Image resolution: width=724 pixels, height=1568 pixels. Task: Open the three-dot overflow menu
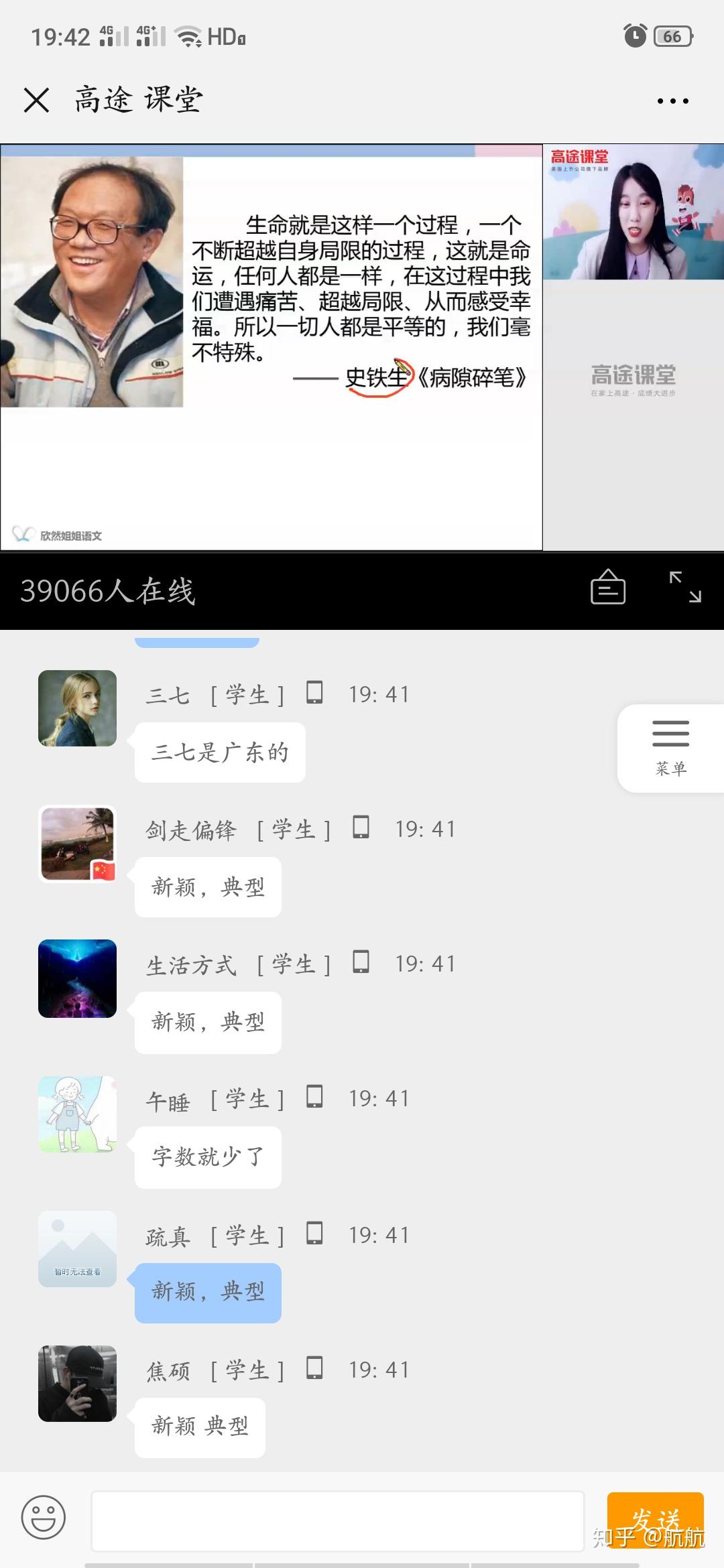(672, 101)
